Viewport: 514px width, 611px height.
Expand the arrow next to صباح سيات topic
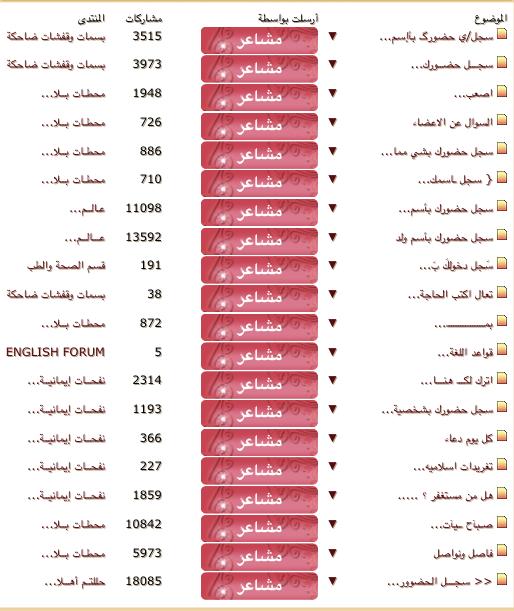coord(332,524)
